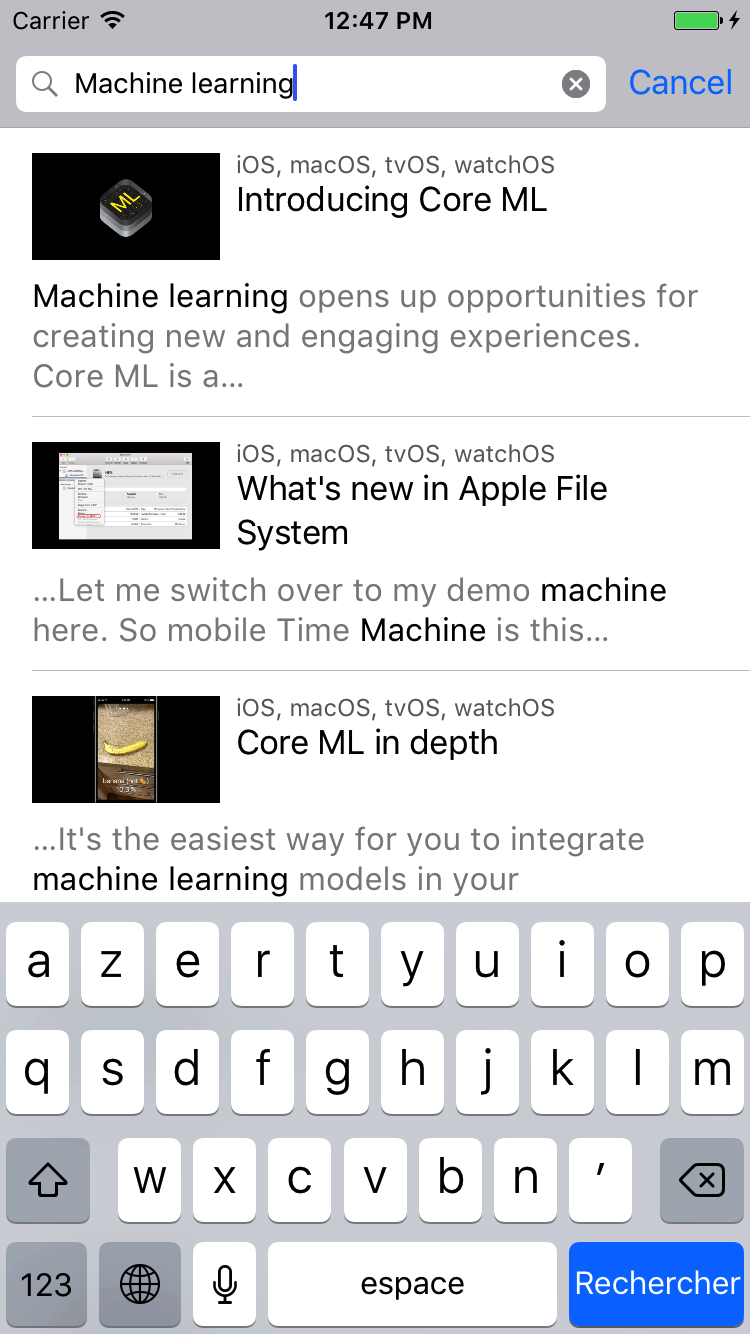Tap the Machine learning search field
Screen dimensions: 750x1334
[300, 84]
